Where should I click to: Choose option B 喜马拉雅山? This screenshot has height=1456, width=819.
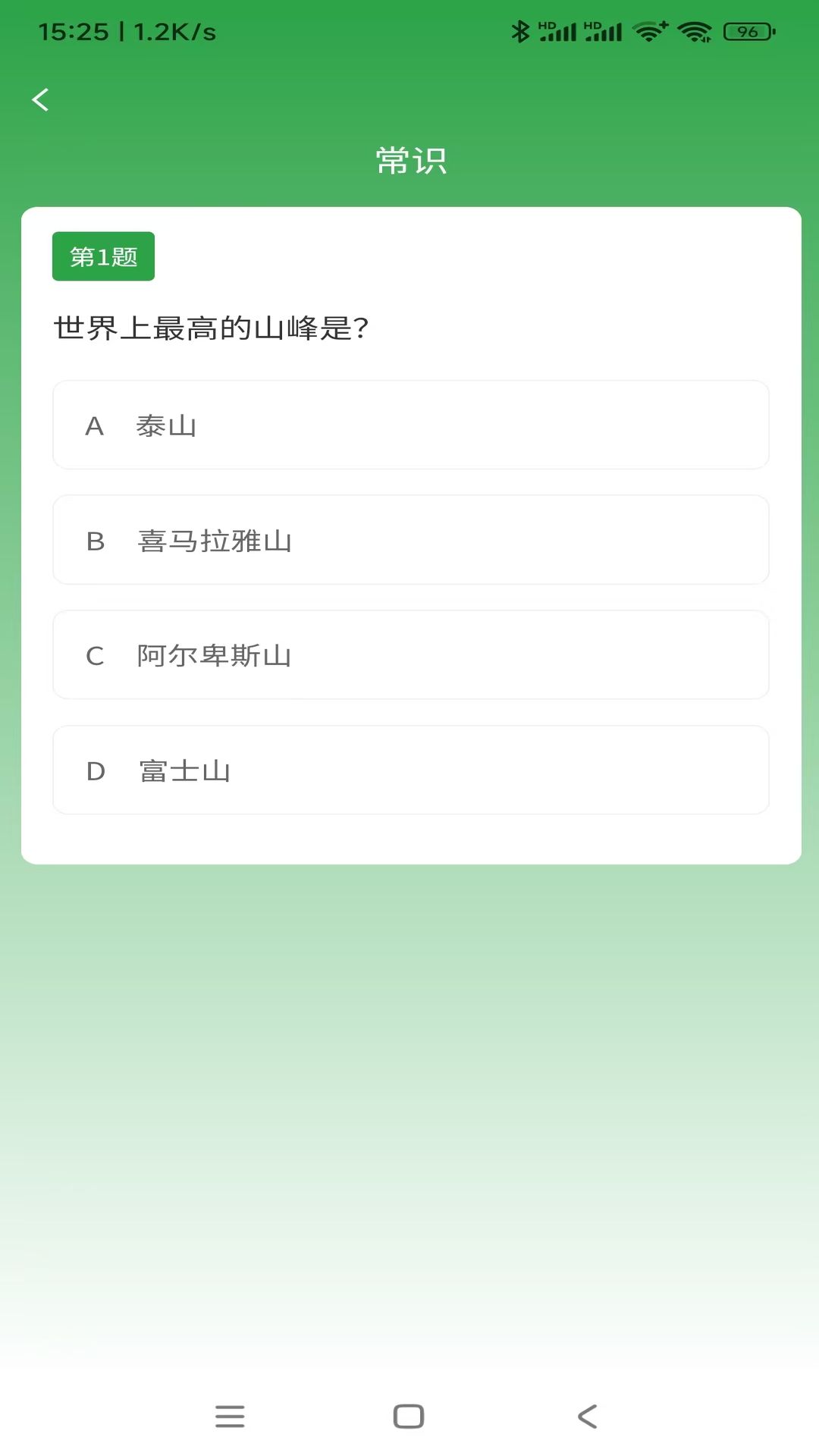pyautogui.click(x=411, y=540)
